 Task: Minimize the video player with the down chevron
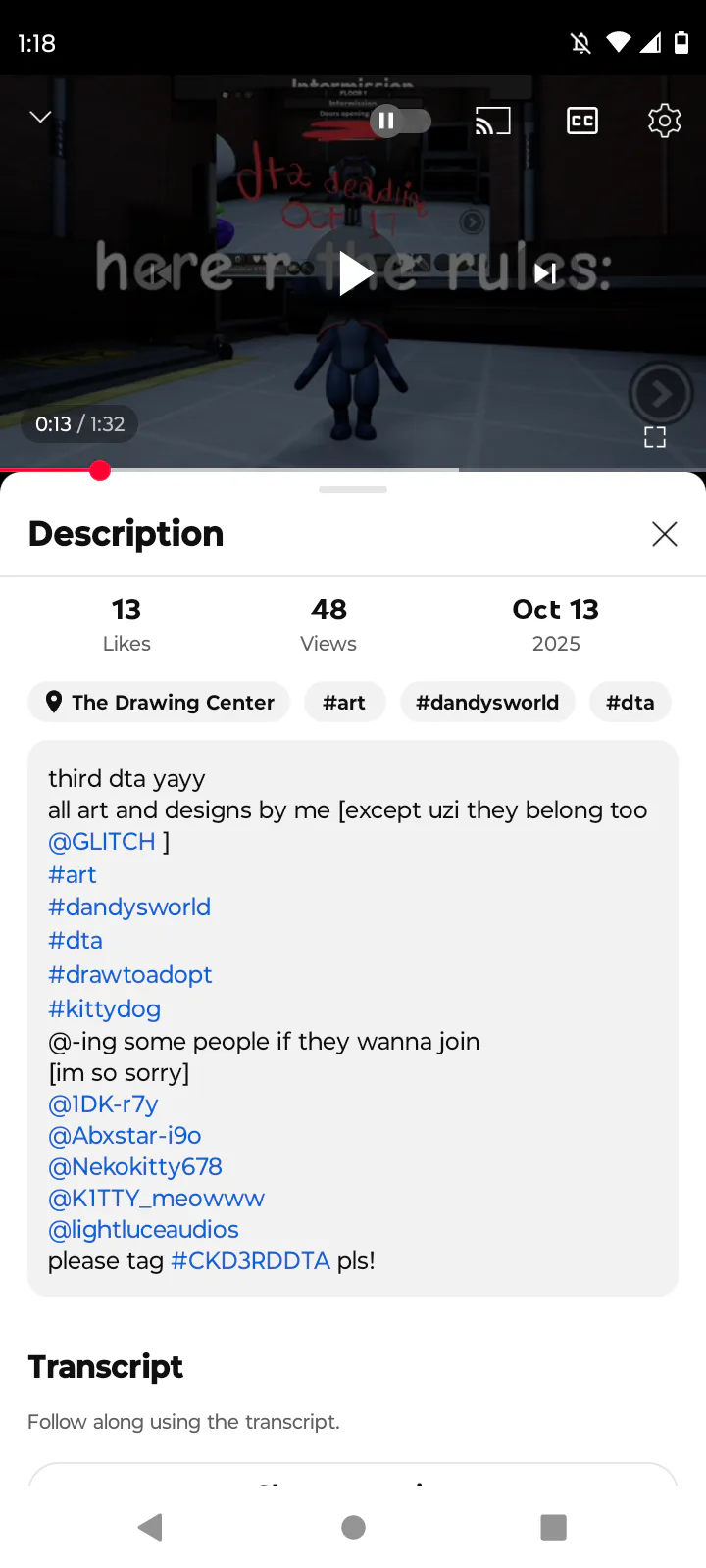tap(40, 118)
